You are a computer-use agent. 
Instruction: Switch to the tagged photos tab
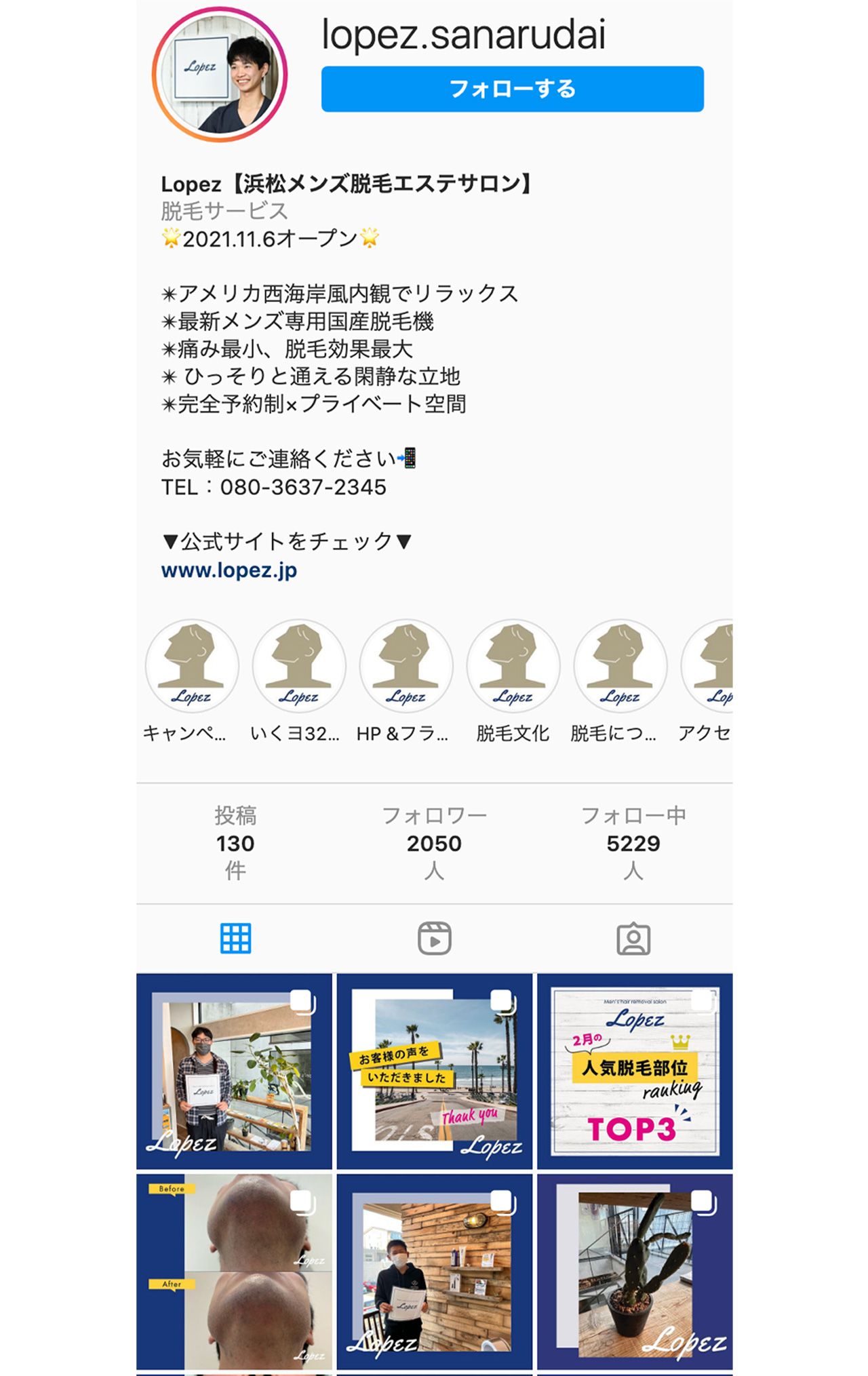click(x=633, y=939)
